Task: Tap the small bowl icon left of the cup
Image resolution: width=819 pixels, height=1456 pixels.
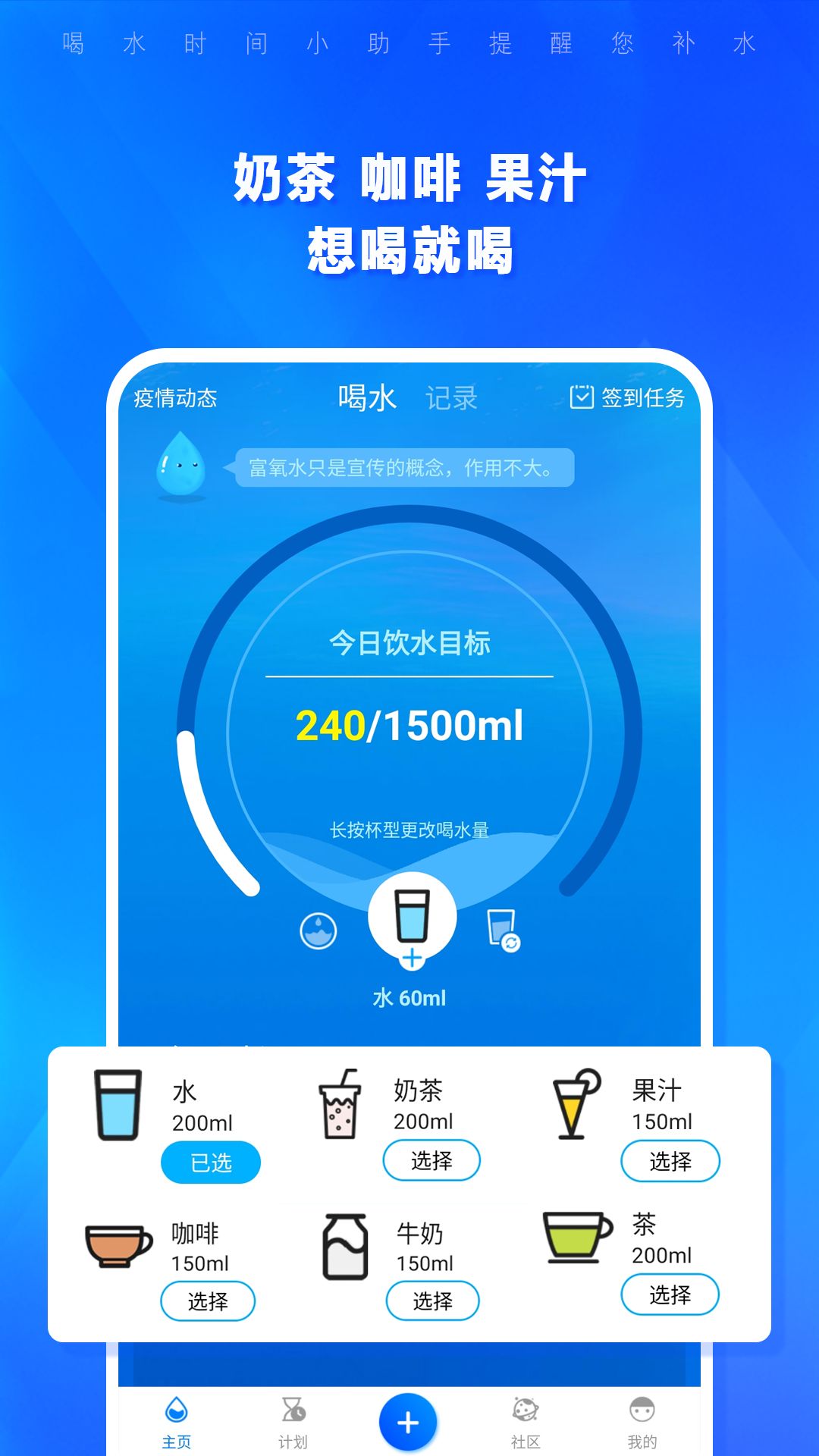Action: pyautogui.click(x=318, y=929)
